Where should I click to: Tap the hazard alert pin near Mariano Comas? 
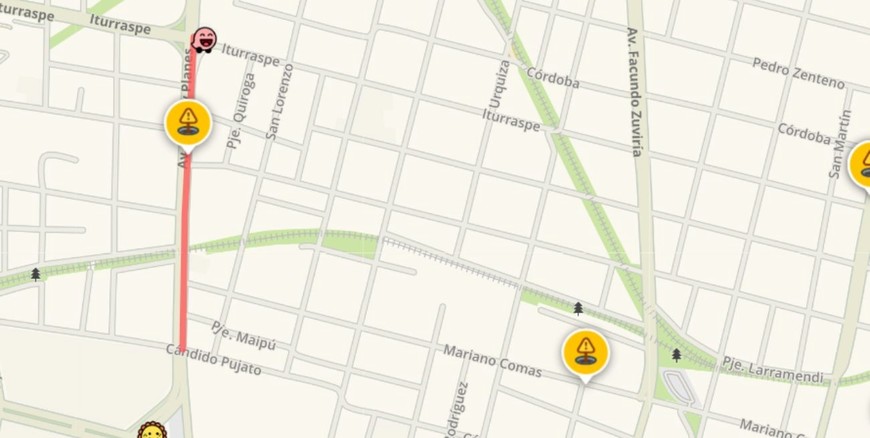click(x=585, y=351)
